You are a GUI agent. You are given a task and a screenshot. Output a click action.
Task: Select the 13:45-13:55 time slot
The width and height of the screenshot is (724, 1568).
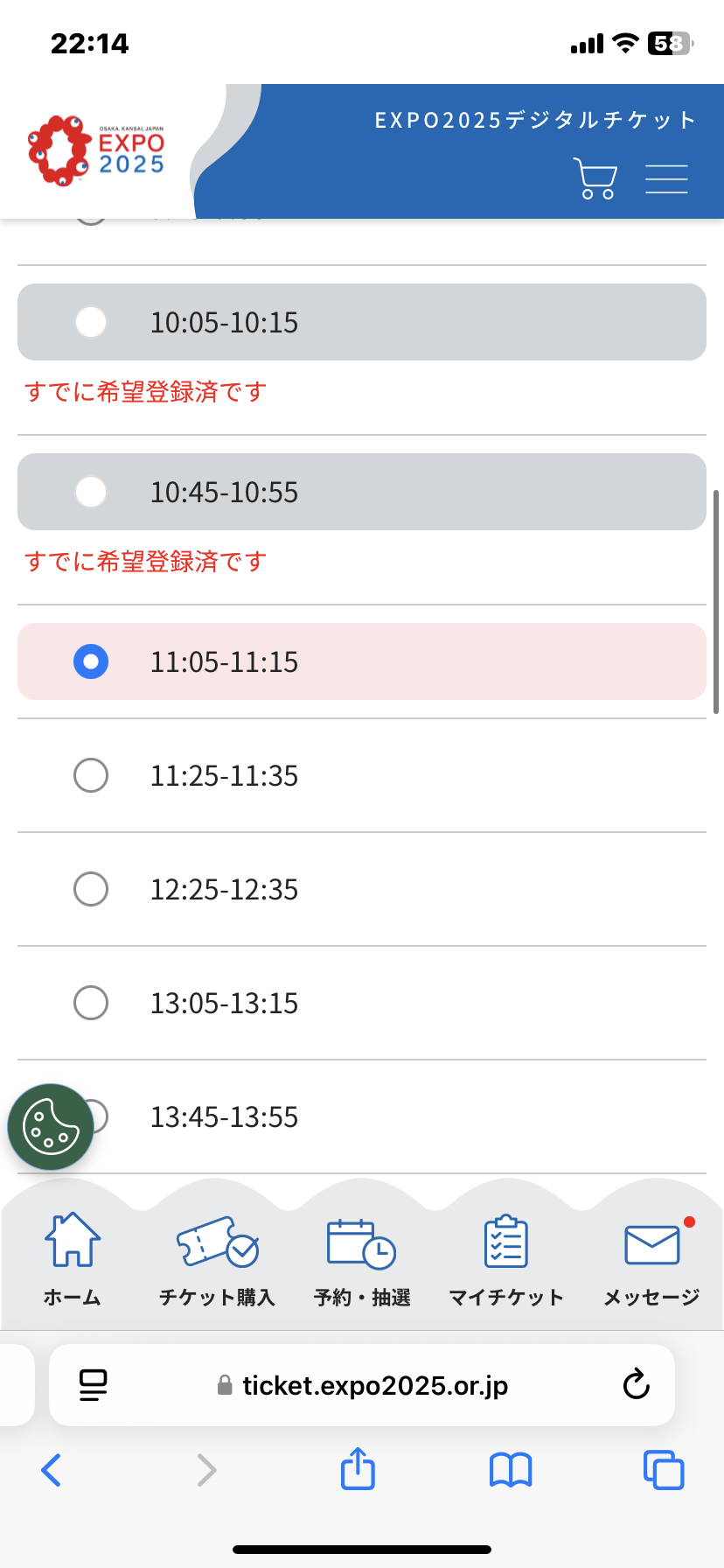362,1116
